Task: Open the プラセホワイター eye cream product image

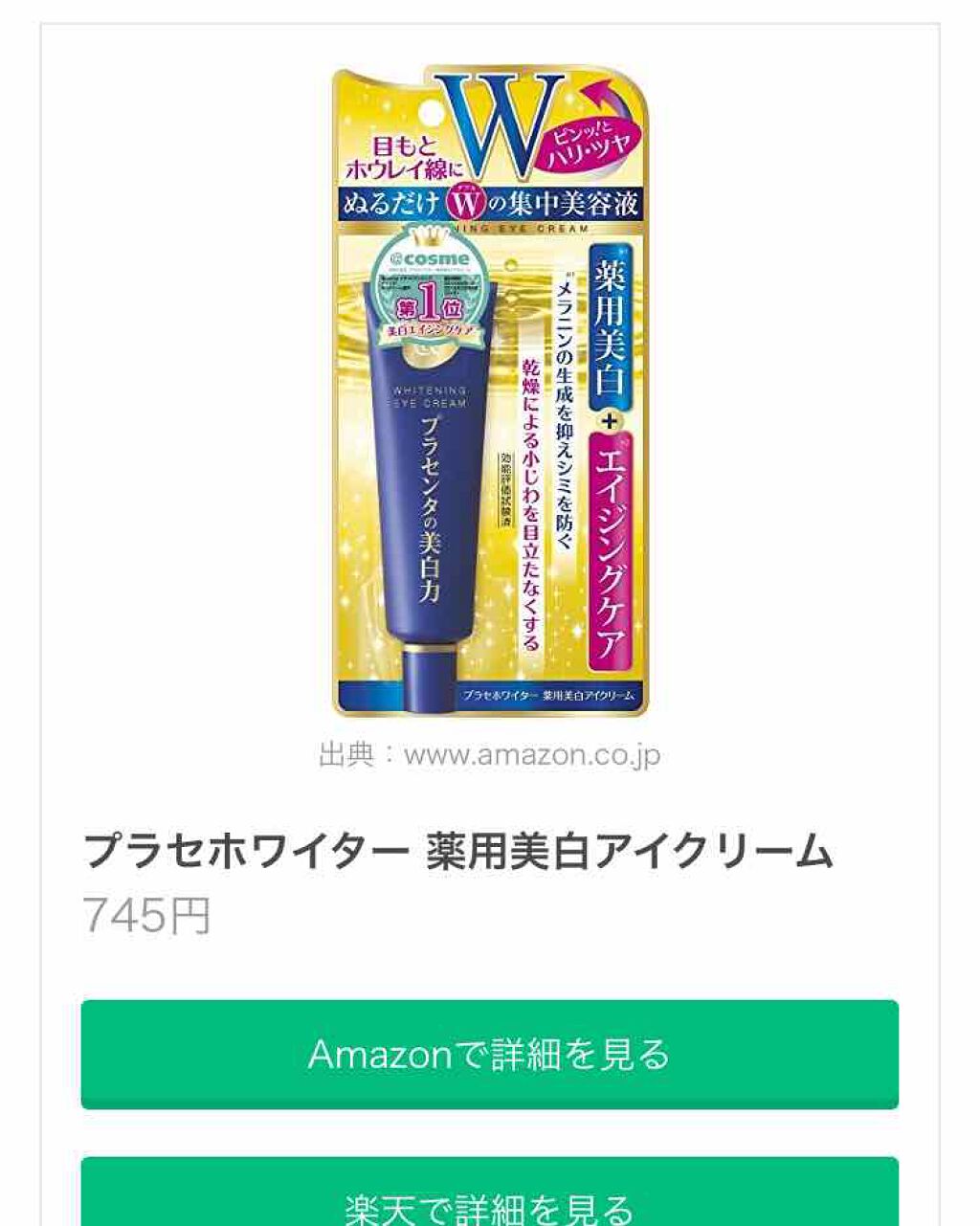Action: click(489, 392)
